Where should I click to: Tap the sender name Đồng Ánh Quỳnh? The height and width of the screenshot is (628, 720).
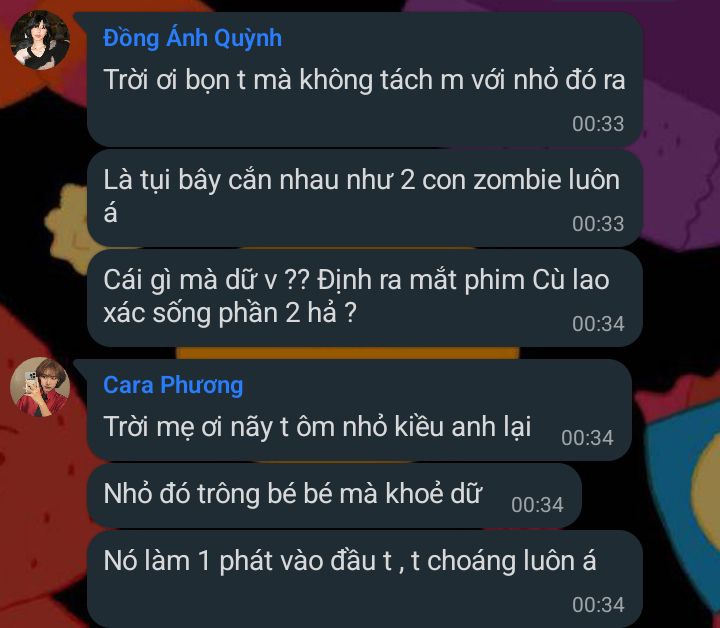click(192, 38)
